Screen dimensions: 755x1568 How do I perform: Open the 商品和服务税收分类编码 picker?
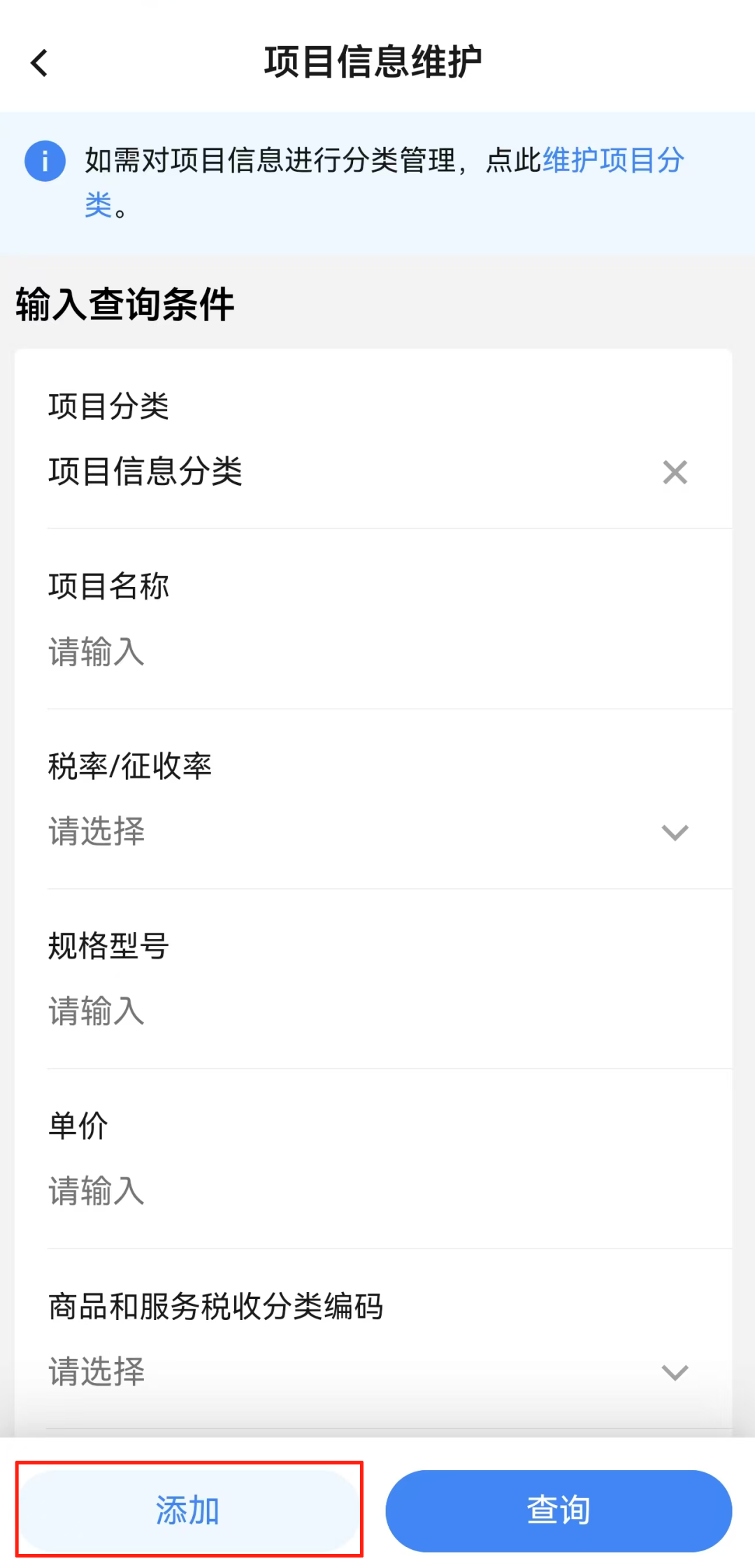(x=674, y=1372)
